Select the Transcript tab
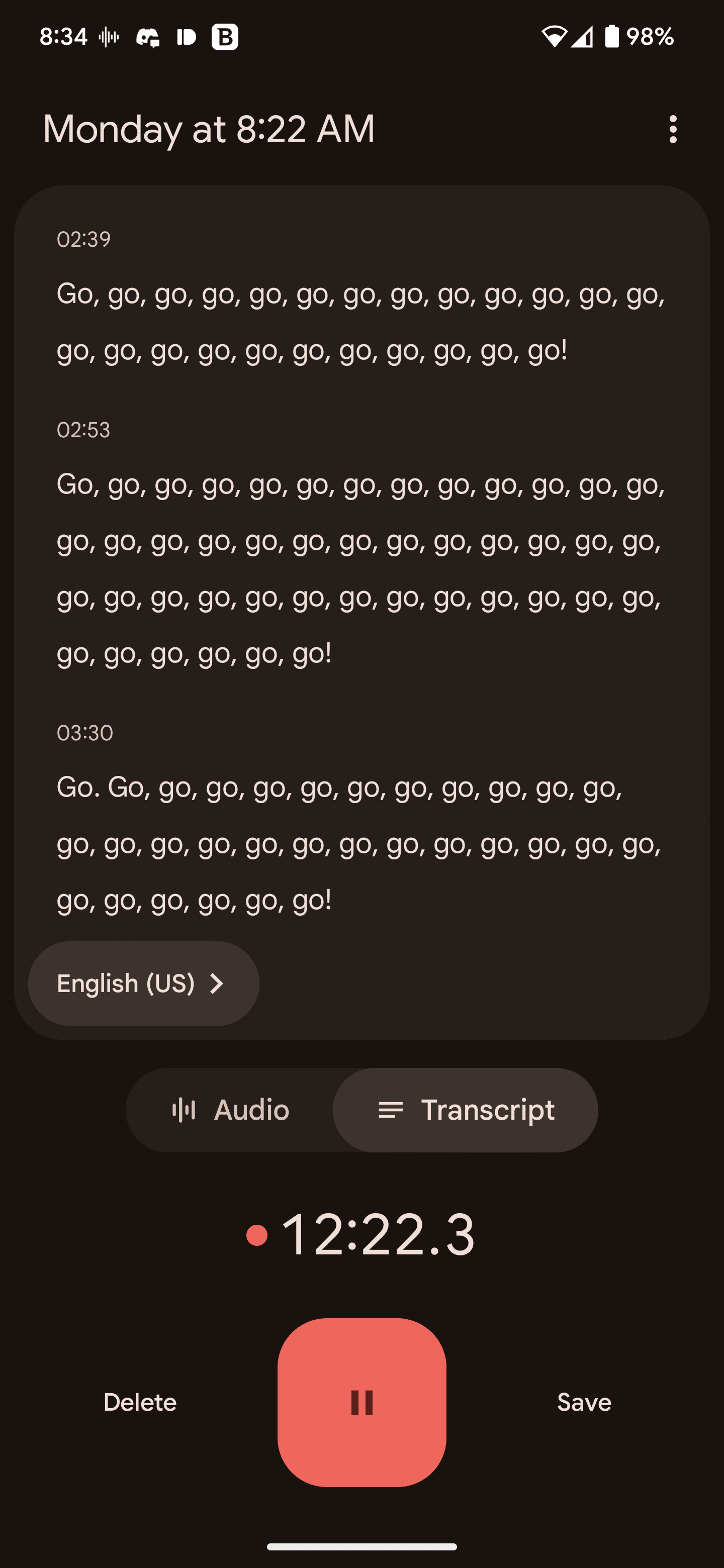Screen dimensions: 724x1568 [465, 1110]
